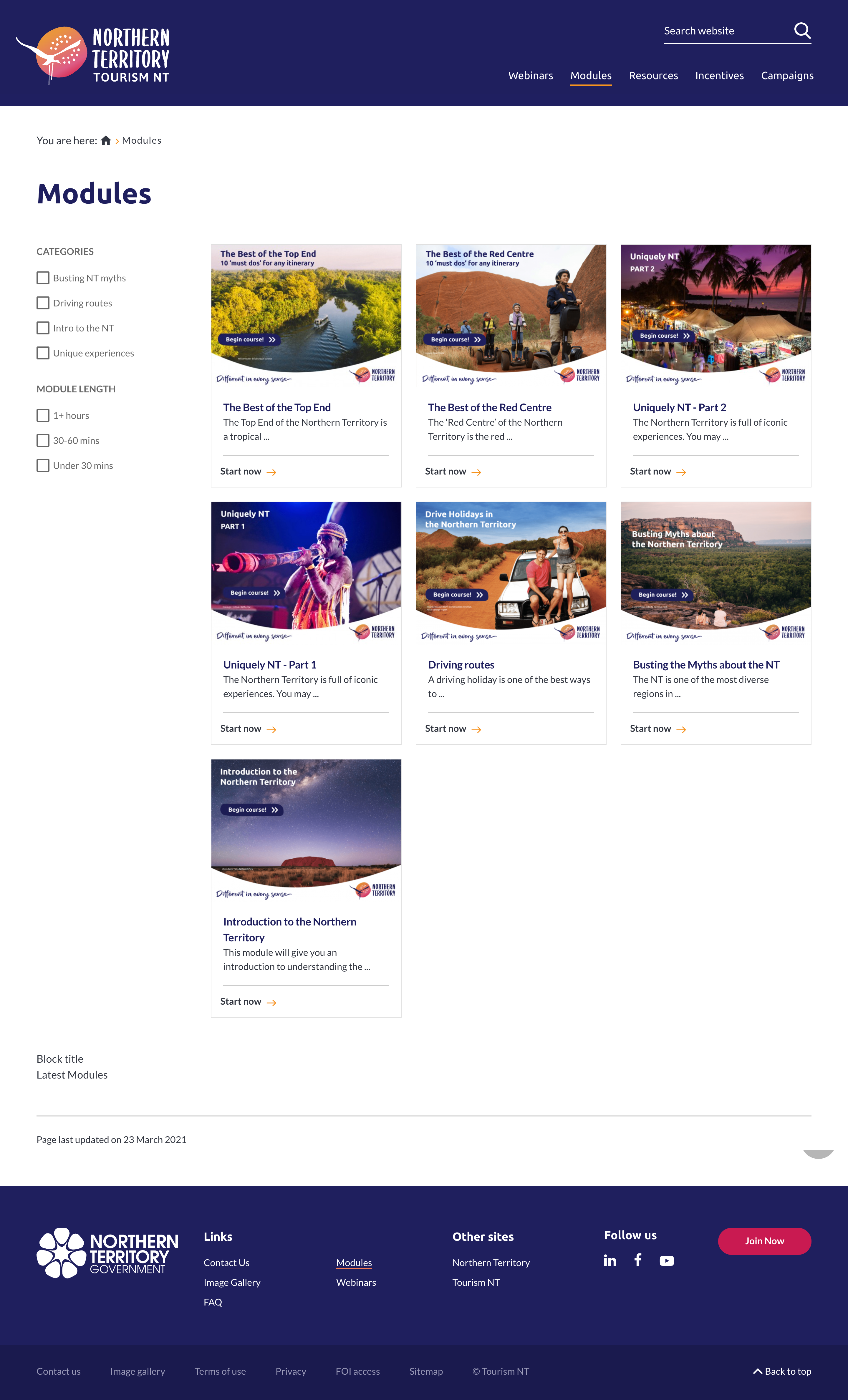Switch to the Incentives page

point(719,76)
